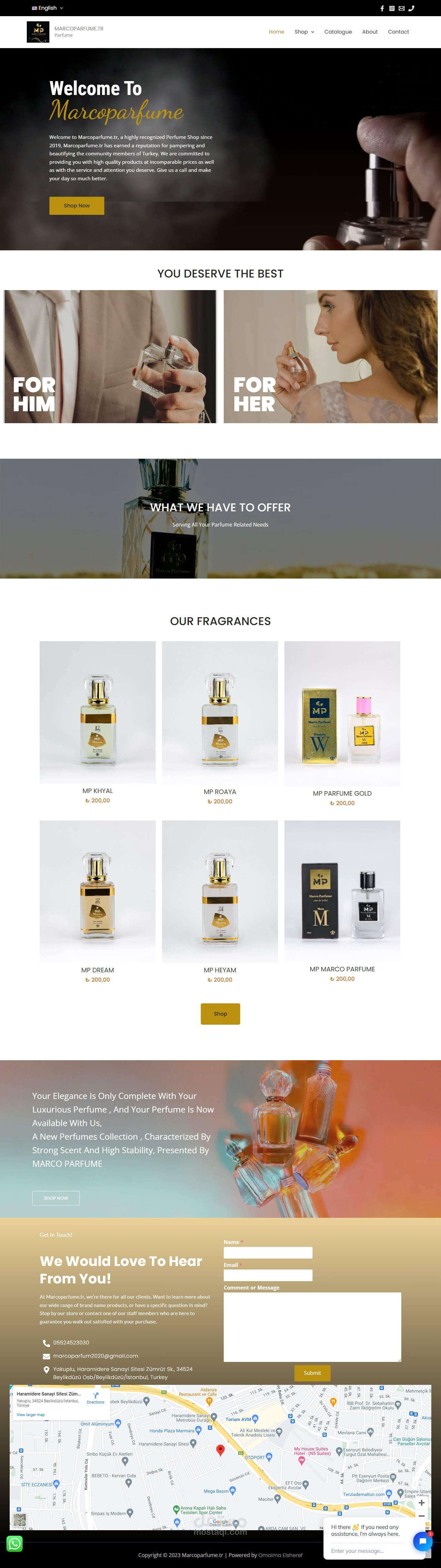Tap the email envelope icon in top bar
441x1568 pixels.
402,8
